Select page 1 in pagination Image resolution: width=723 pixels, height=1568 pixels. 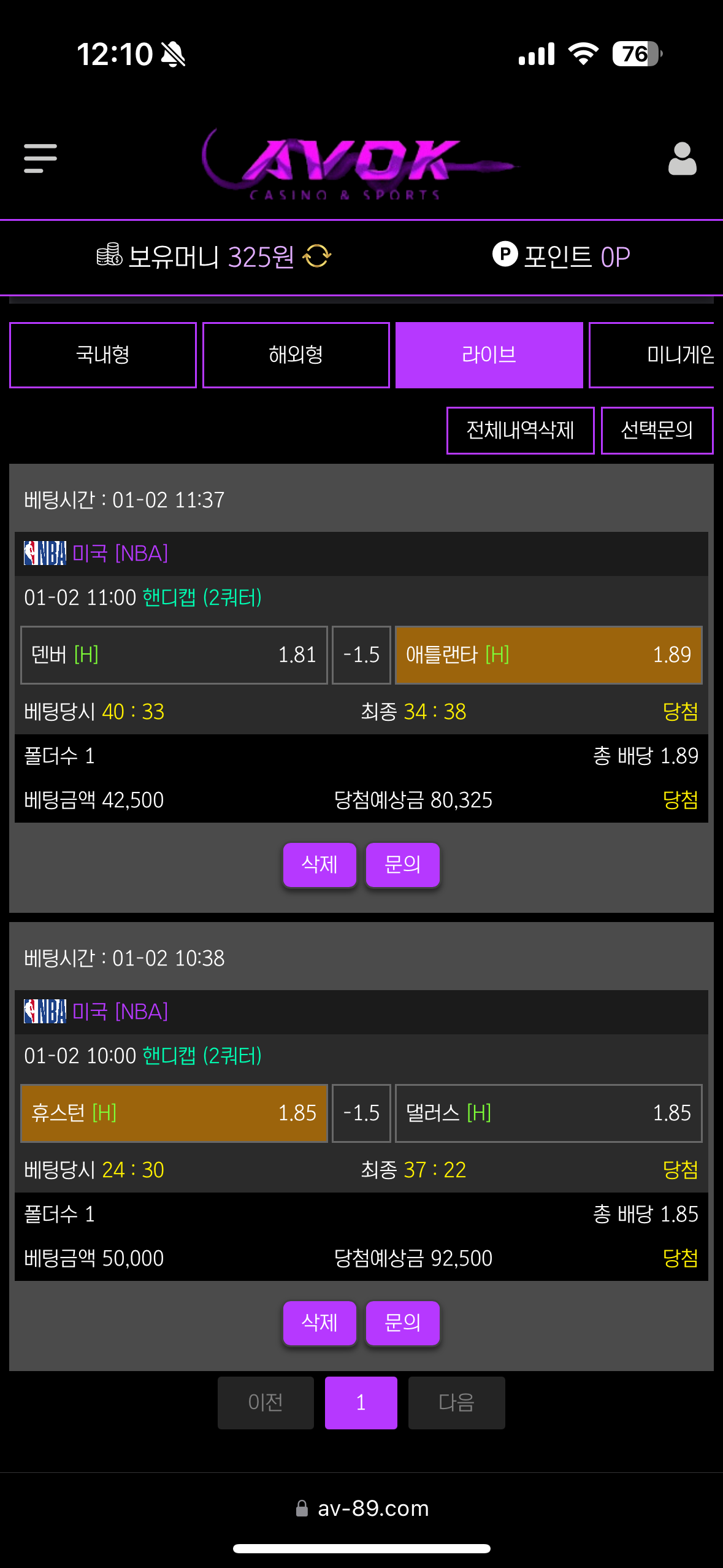(x=361, y=1403)
